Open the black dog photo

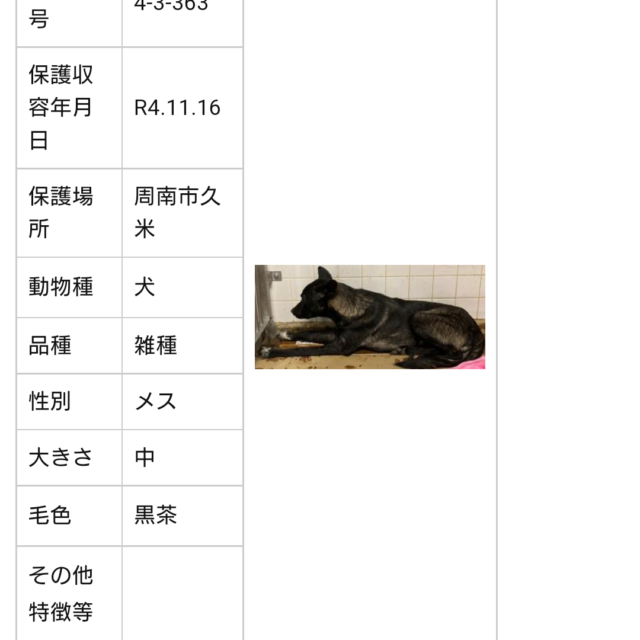click(x=369, y=317)
